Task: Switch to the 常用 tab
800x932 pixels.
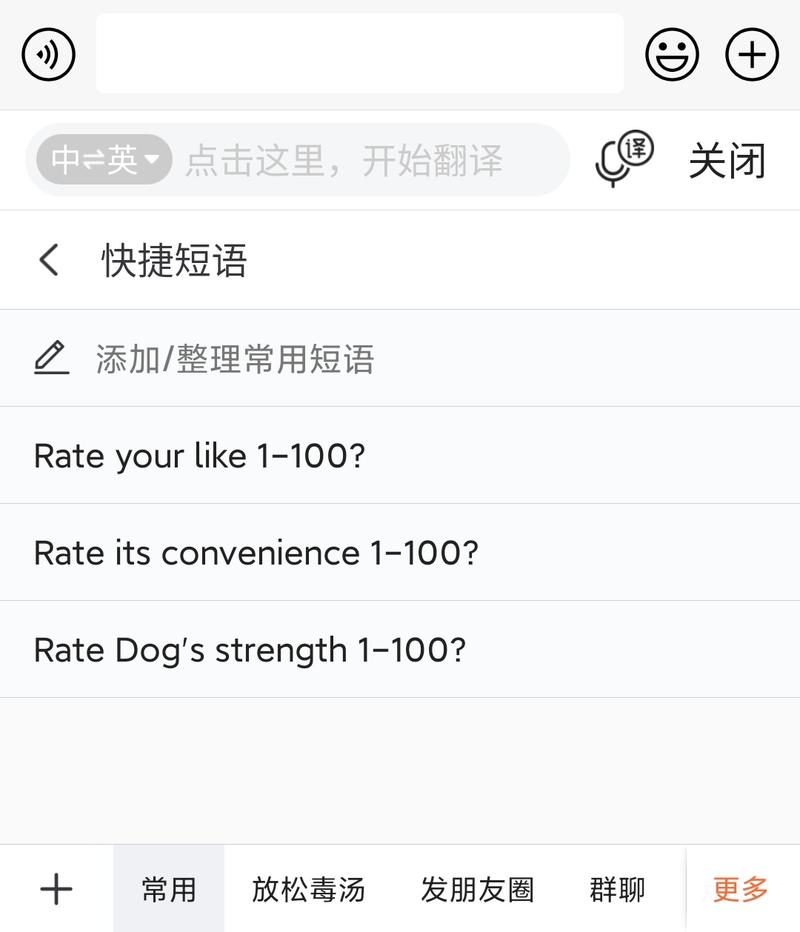Action: click(x=169, y=888)
